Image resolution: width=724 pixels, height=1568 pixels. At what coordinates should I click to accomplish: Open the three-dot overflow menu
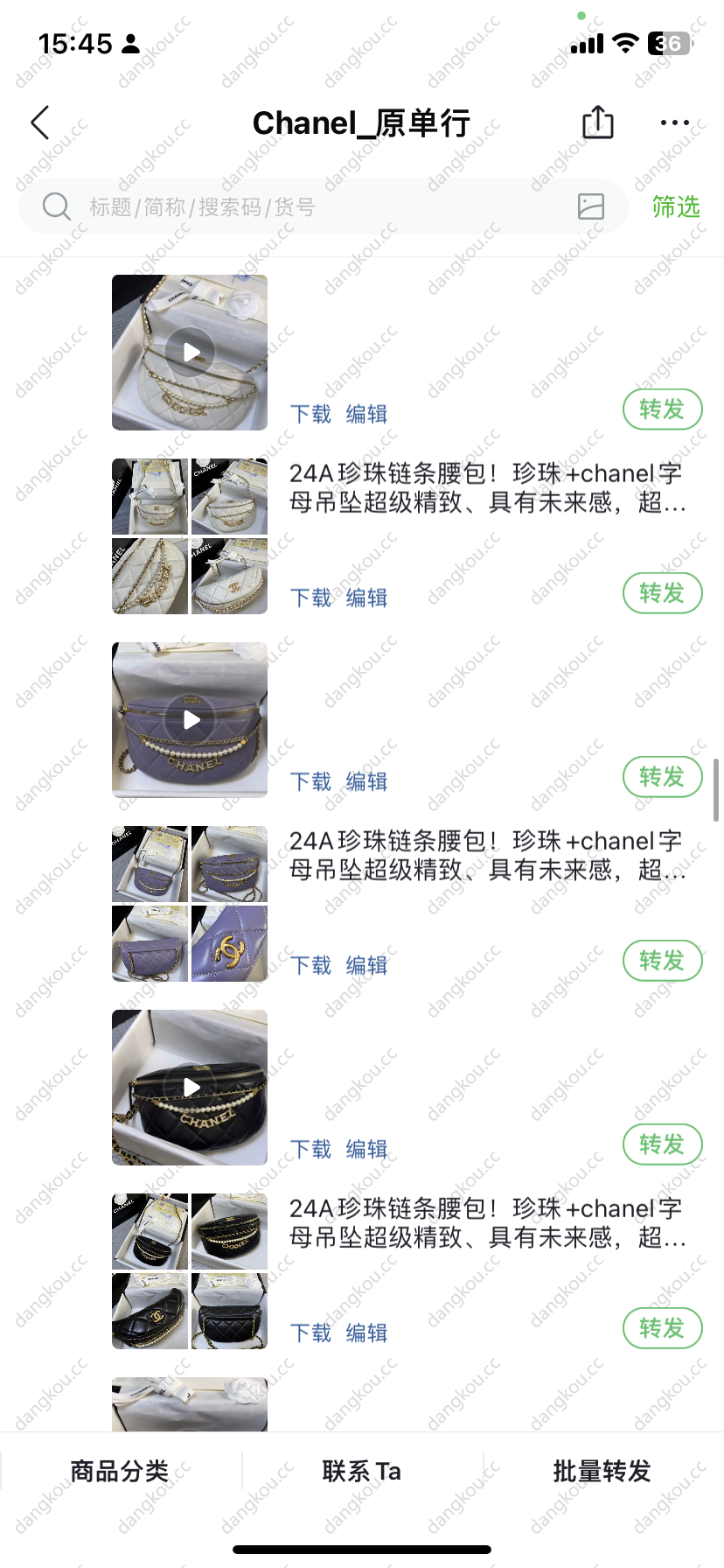674,123
